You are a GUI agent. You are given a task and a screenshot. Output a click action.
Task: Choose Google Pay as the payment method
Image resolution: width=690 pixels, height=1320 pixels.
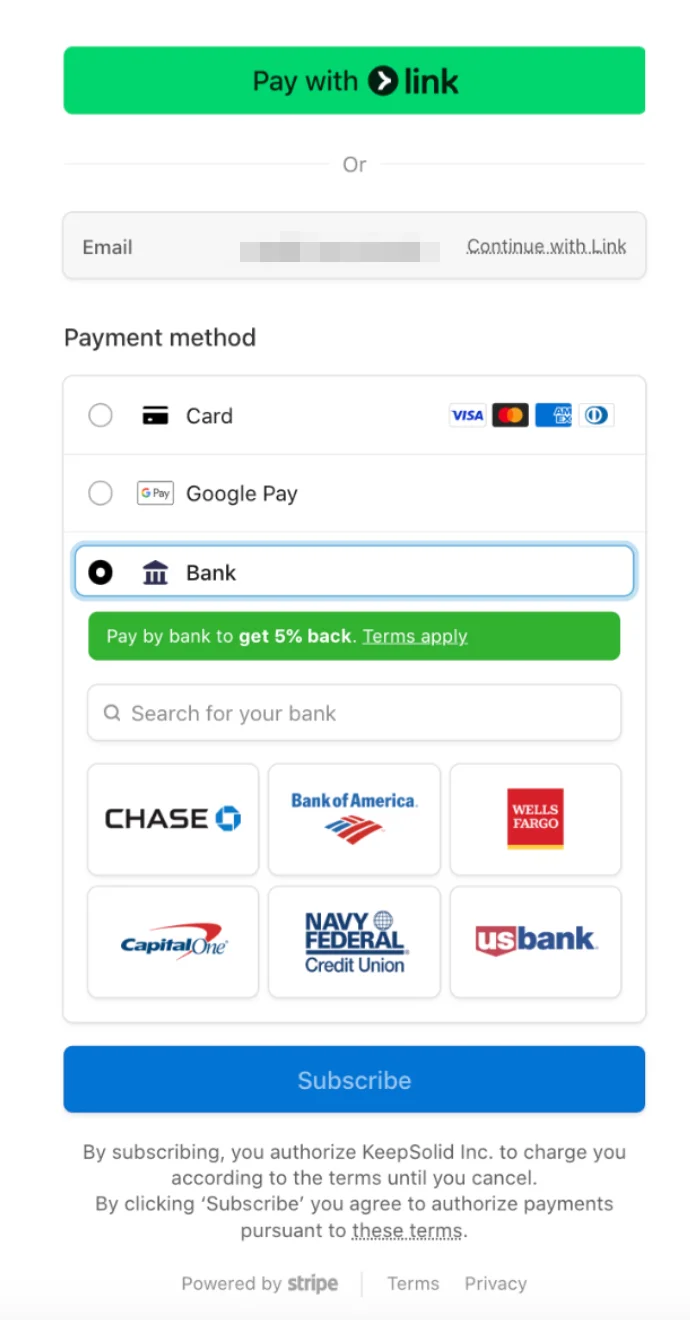(x=100, y=493)
